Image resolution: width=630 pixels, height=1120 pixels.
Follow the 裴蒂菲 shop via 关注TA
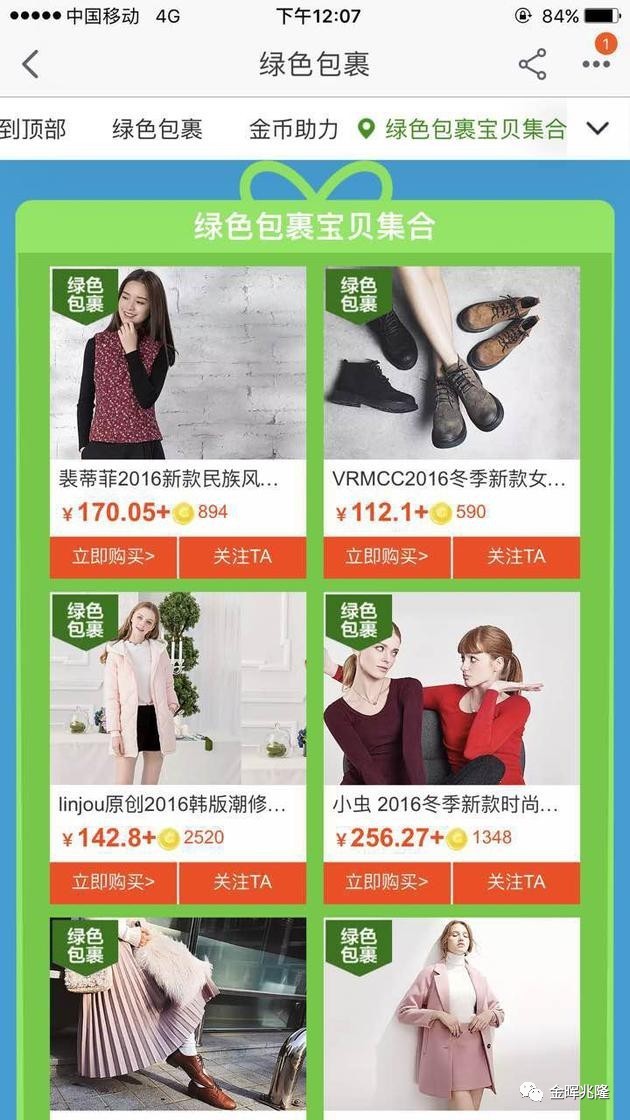pos(242,557)
